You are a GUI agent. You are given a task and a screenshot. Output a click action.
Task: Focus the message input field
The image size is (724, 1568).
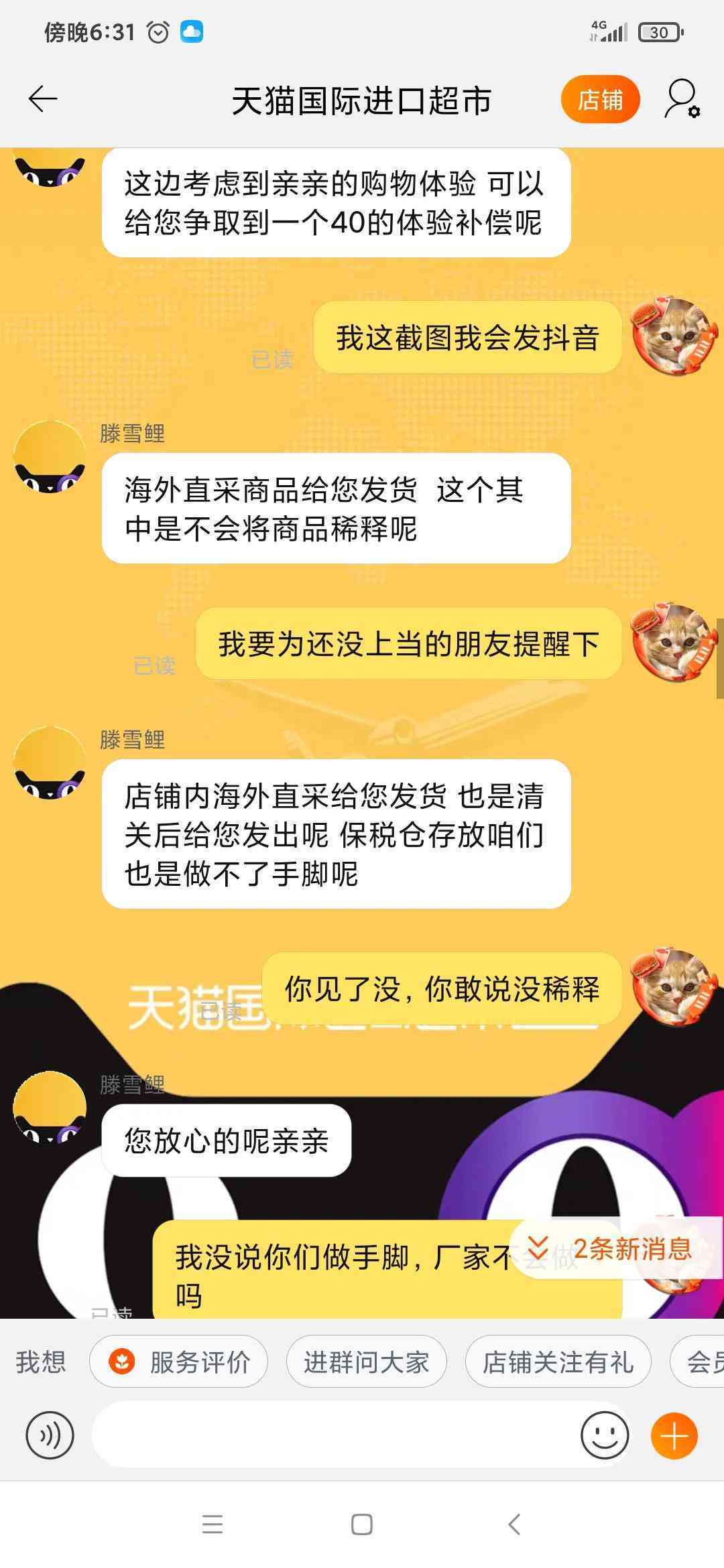(x=335, y=1435)
